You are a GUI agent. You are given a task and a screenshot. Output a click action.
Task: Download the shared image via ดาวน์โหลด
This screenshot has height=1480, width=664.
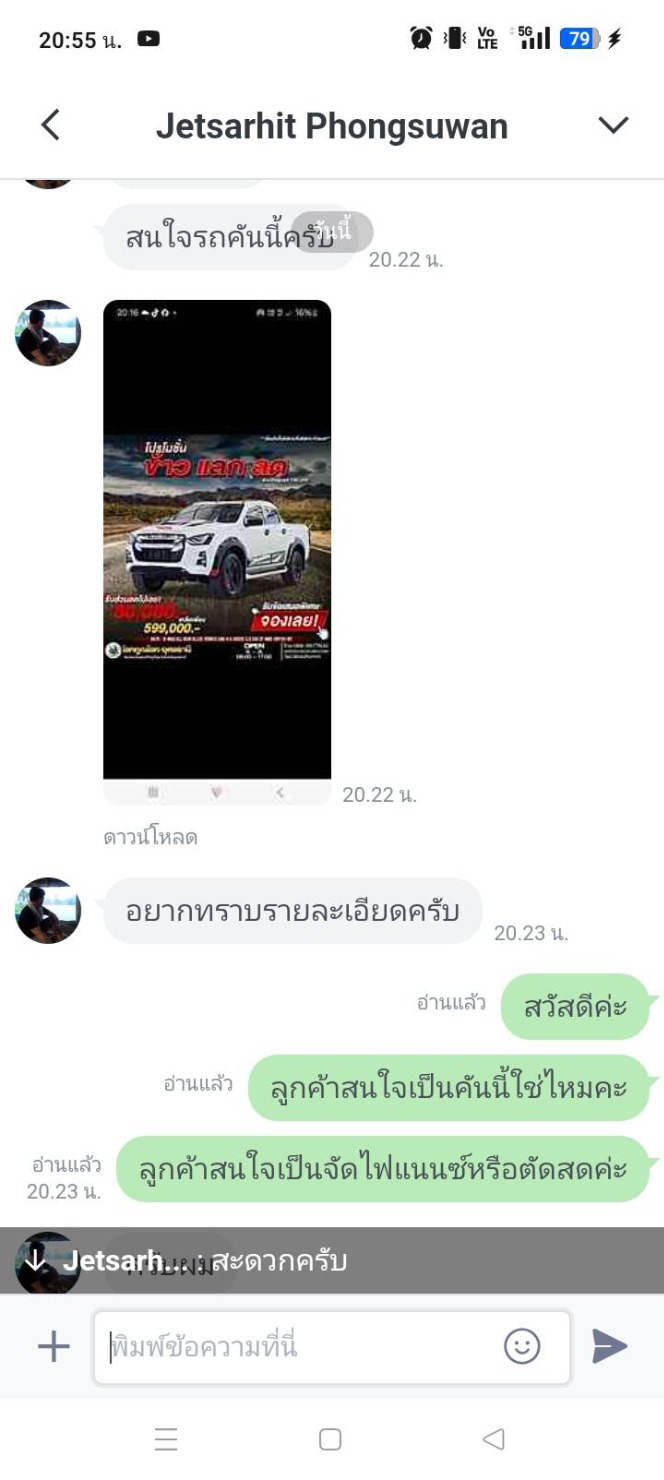point(150,837)
